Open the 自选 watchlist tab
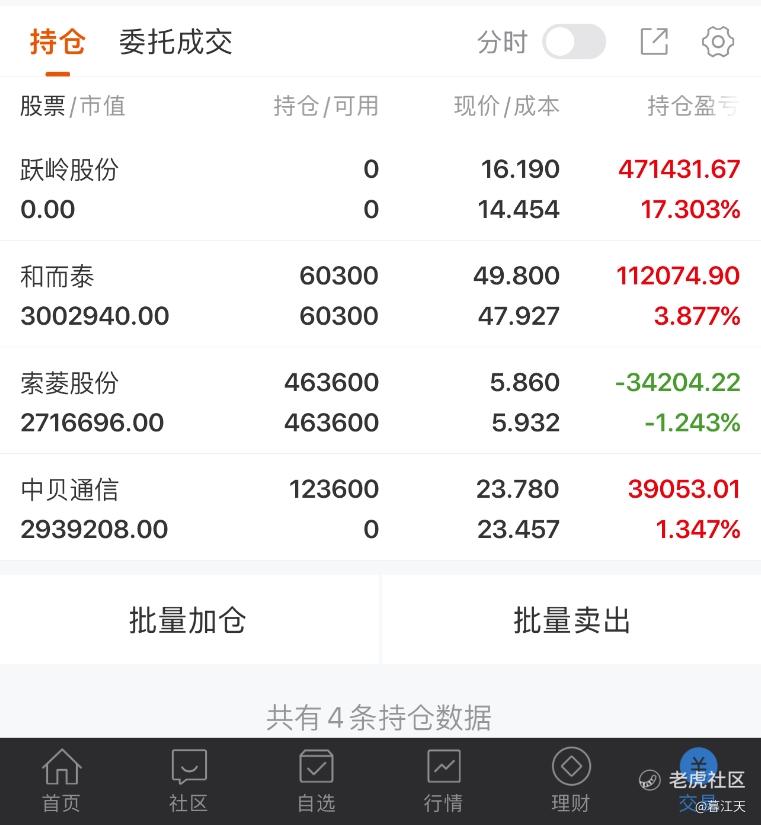 [316, 781]
